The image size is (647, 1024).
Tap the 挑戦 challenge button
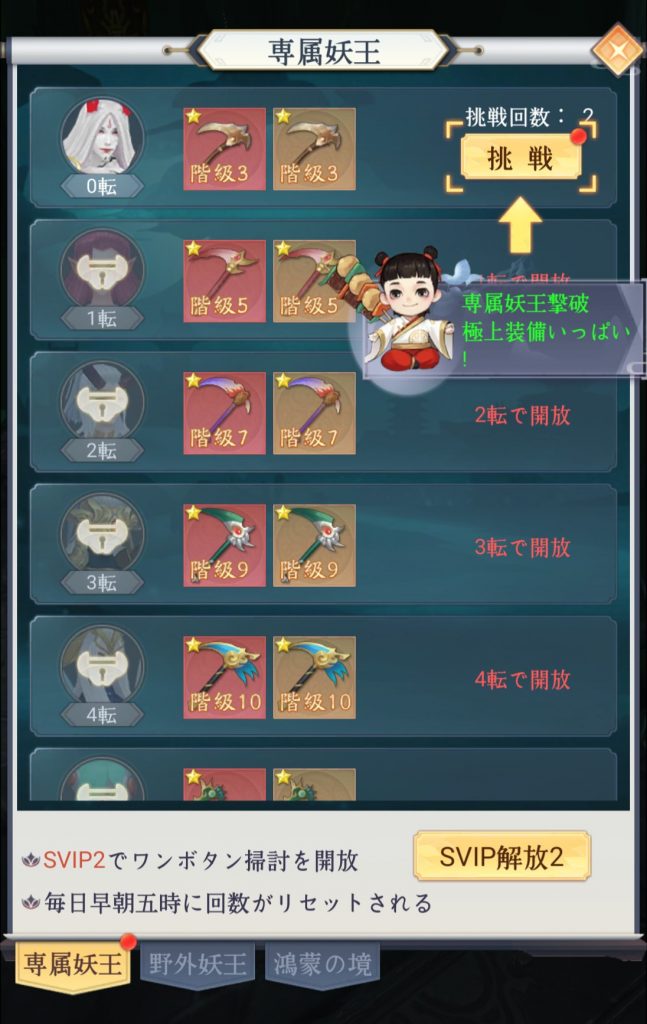pyautogui.click(x=521, y=159)
